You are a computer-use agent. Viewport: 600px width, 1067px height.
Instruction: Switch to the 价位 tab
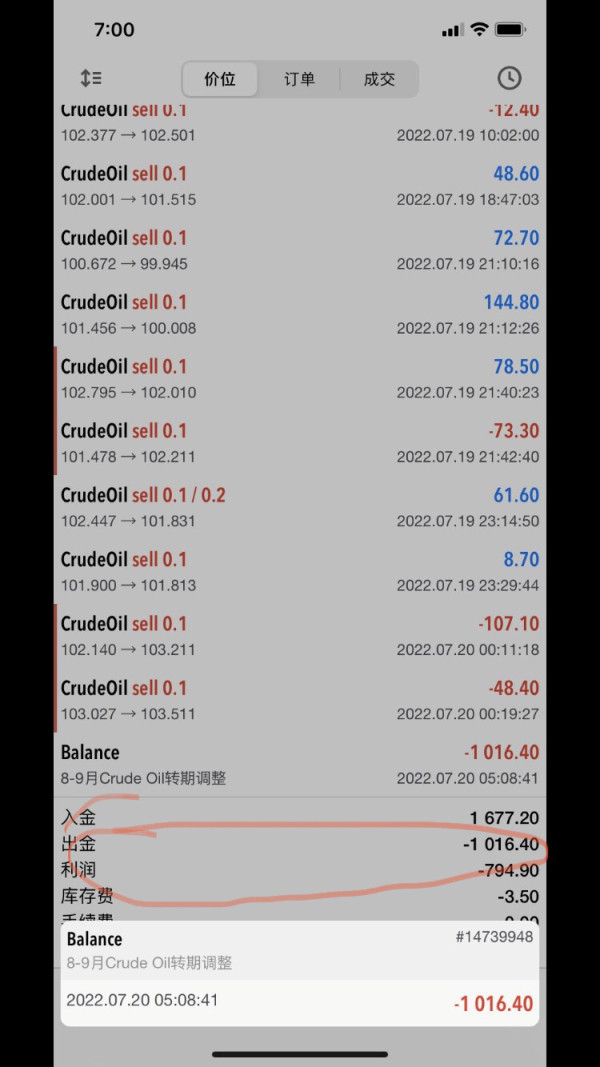coord(220,79)
